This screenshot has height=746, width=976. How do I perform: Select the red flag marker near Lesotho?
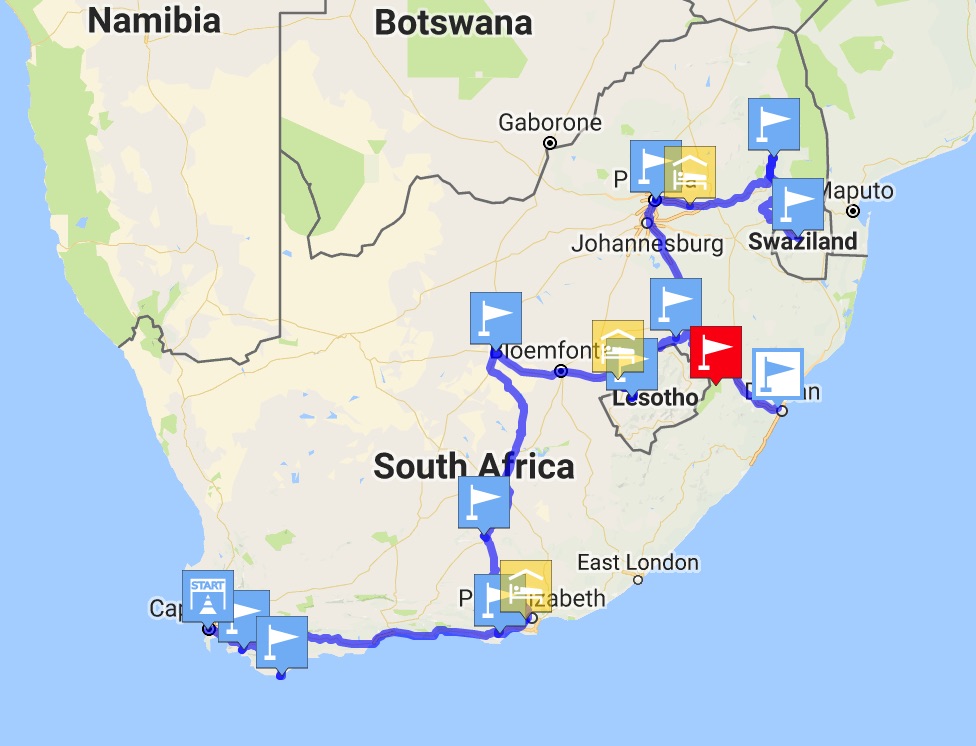(x=716, y=350)
